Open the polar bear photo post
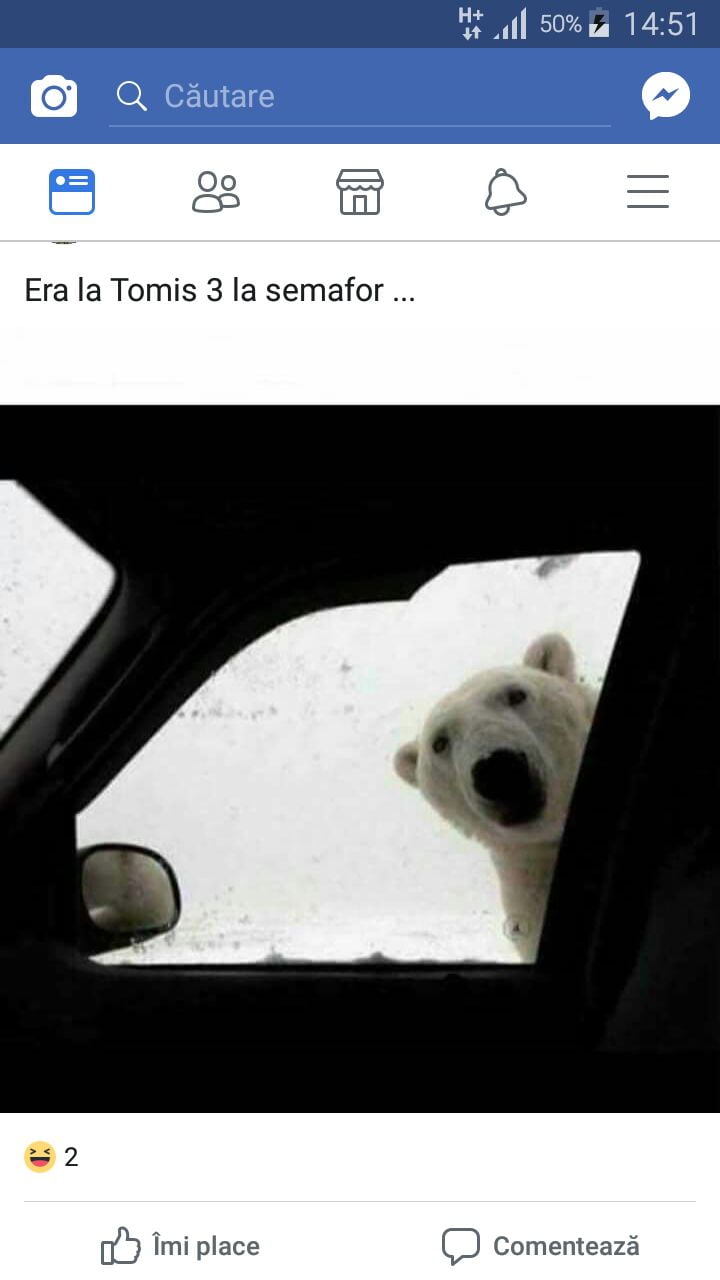This screenshot has width=720, height=1280. point(360,758)
